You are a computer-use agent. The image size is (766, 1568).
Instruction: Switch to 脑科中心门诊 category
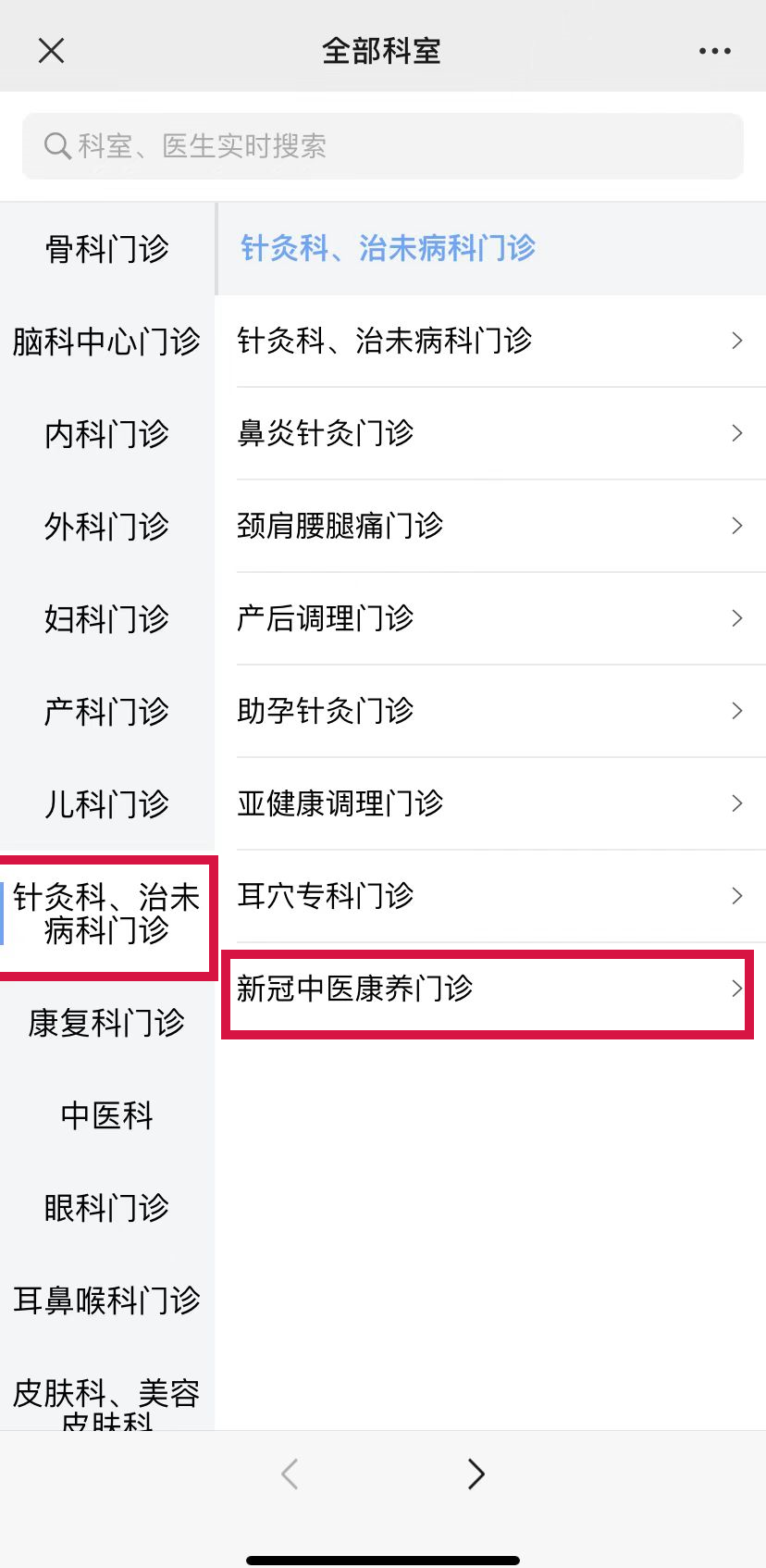tap(107, 342)
